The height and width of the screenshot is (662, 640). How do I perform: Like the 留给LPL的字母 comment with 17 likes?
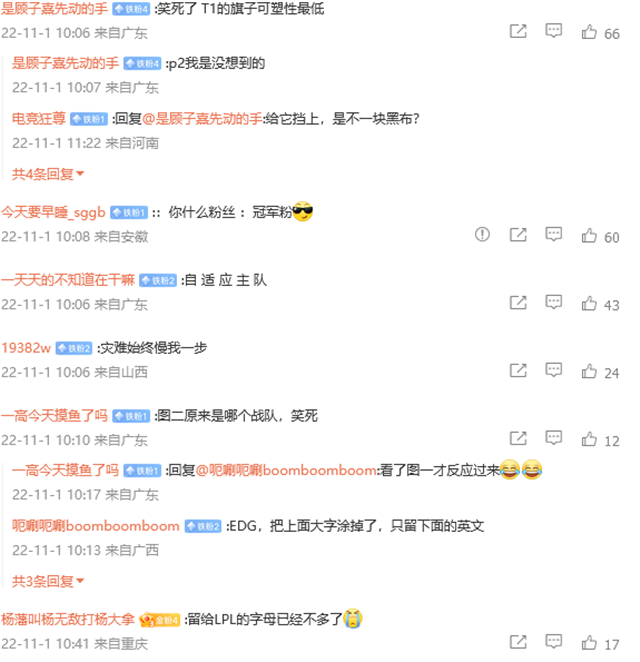[x=589, y=643]
